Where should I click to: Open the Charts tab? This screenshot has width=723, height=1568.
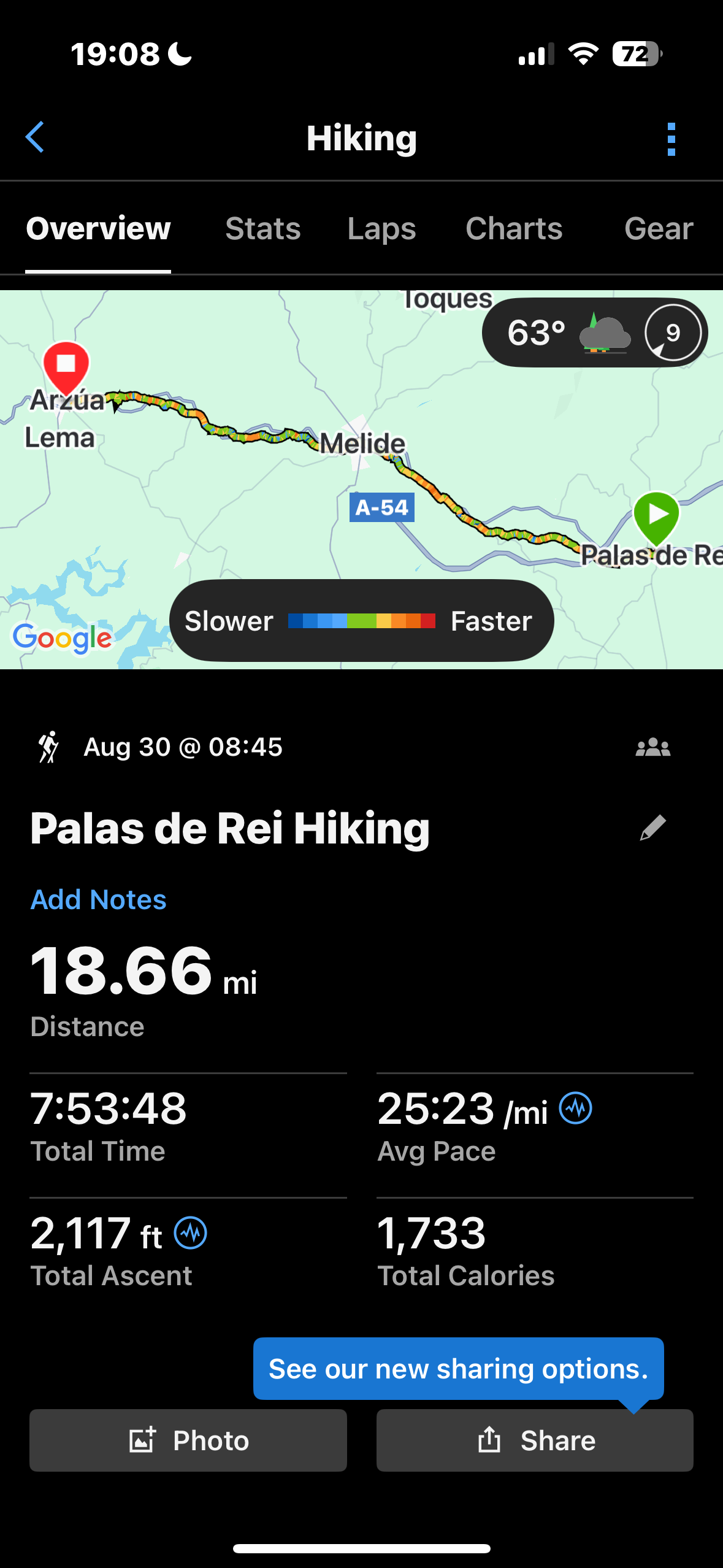514,229
